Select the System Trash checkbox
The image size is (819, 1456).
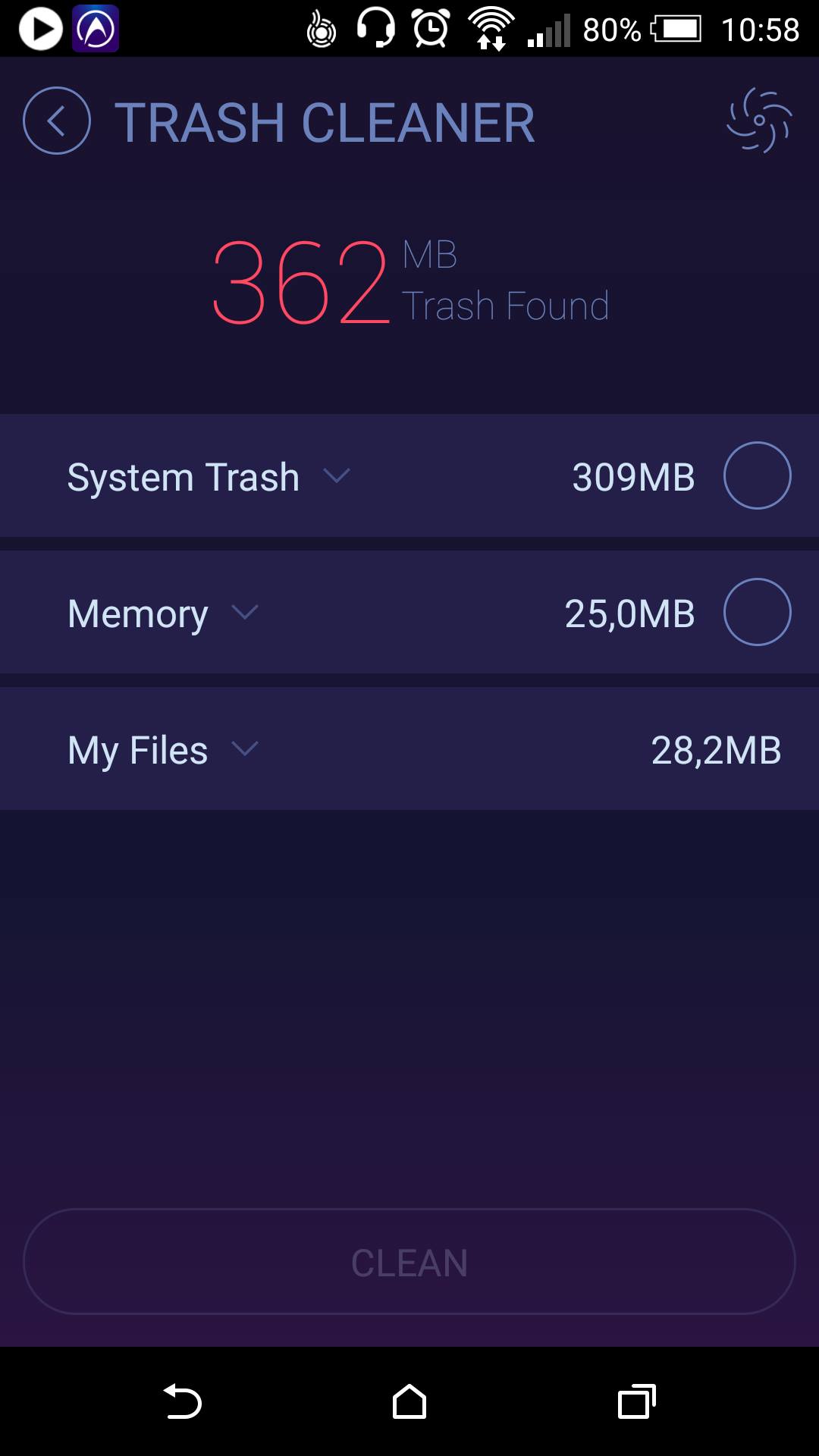click(x=757, y=476)
